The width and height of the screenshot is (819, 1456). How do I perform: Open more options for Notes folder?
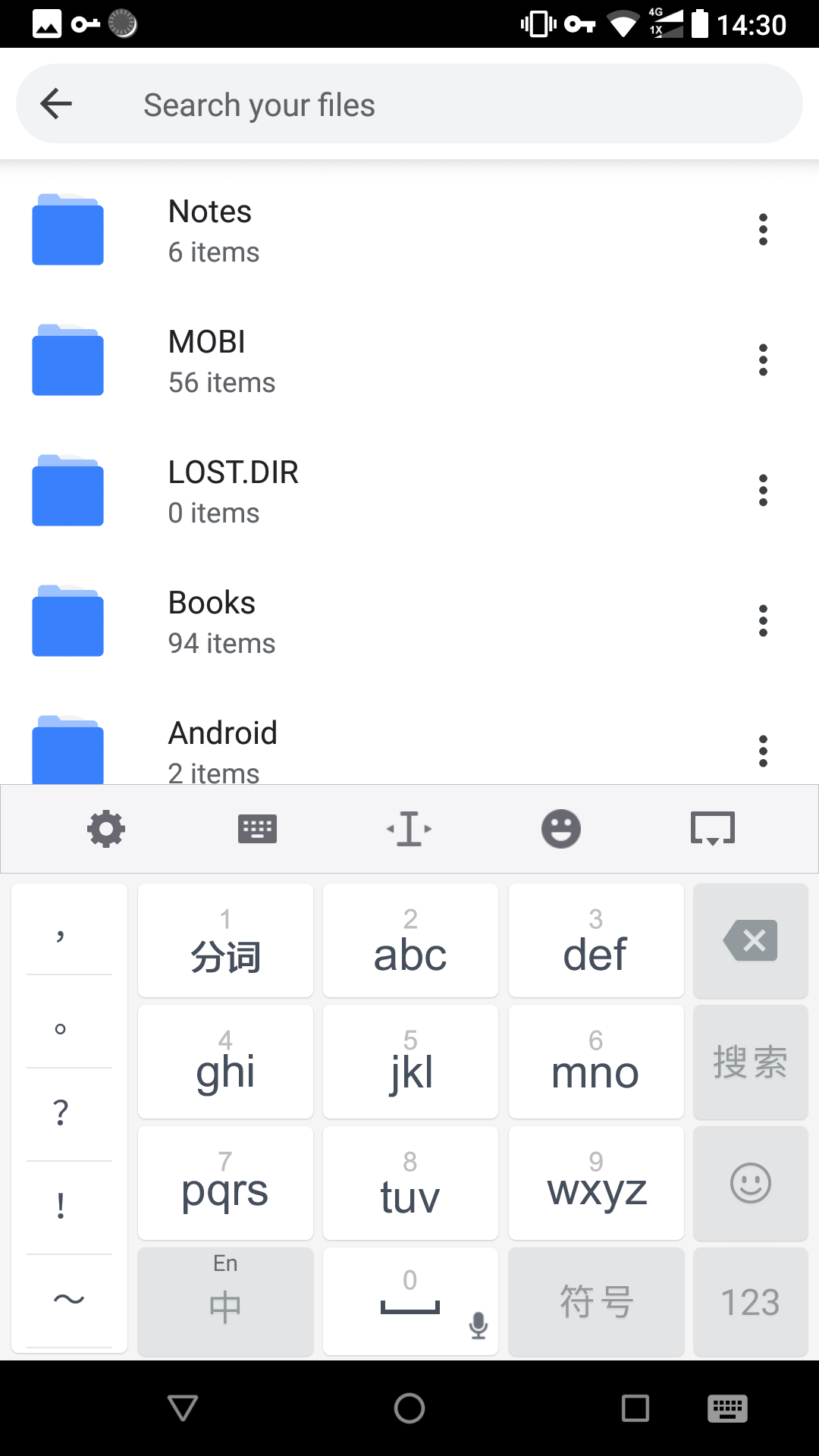pyautogui.click(x=763, y=230)
